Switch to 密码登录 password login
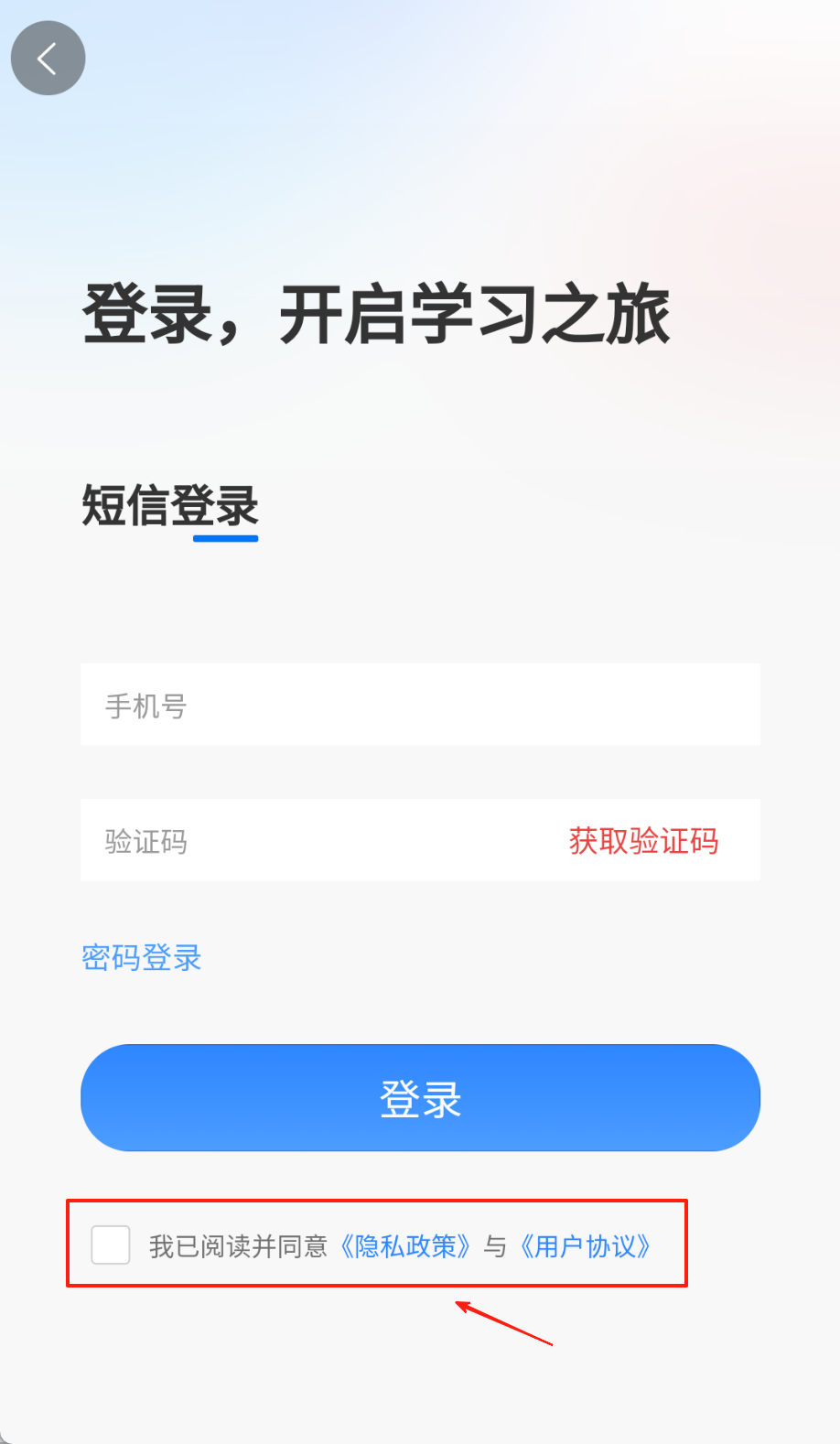 (141, 957)
